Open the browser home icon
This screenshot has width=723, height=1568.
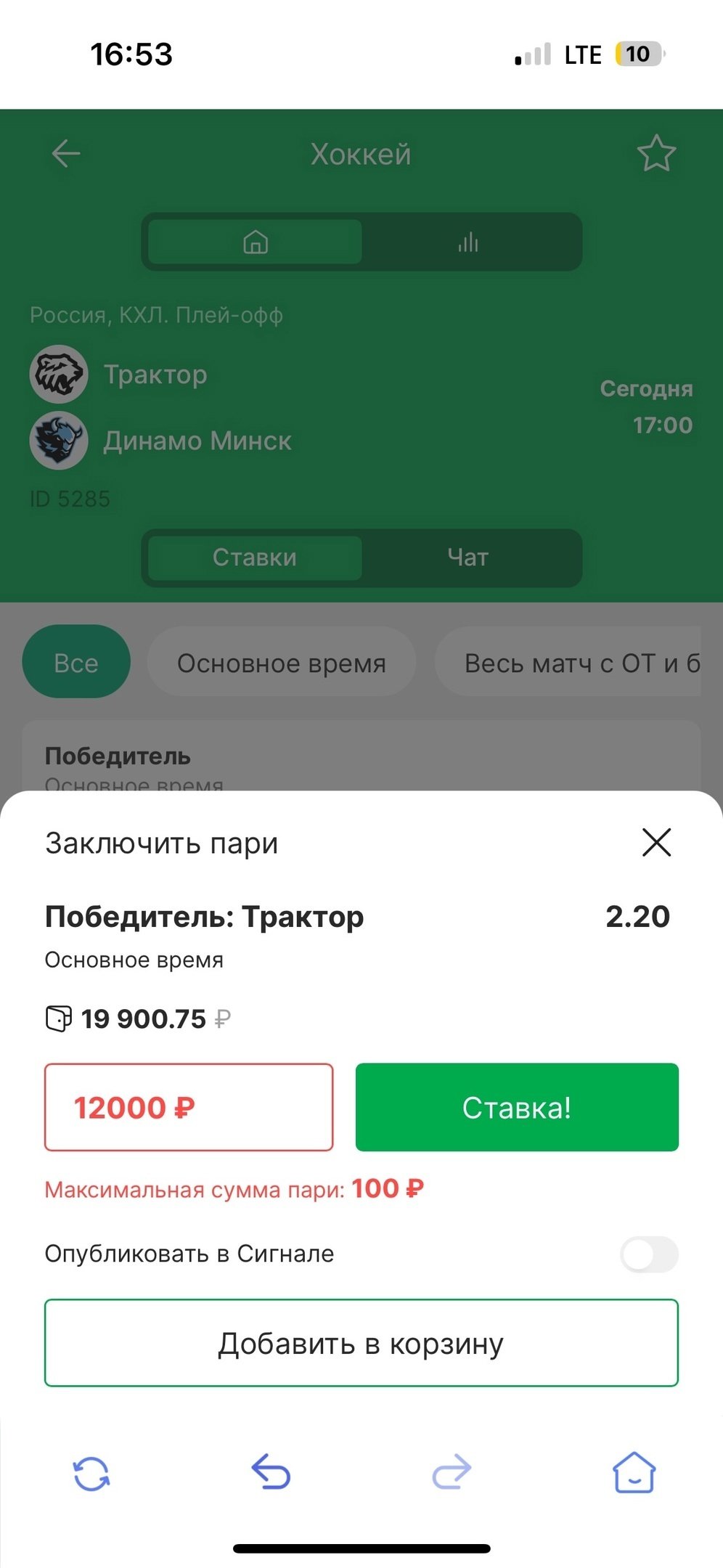point(634,1473)
